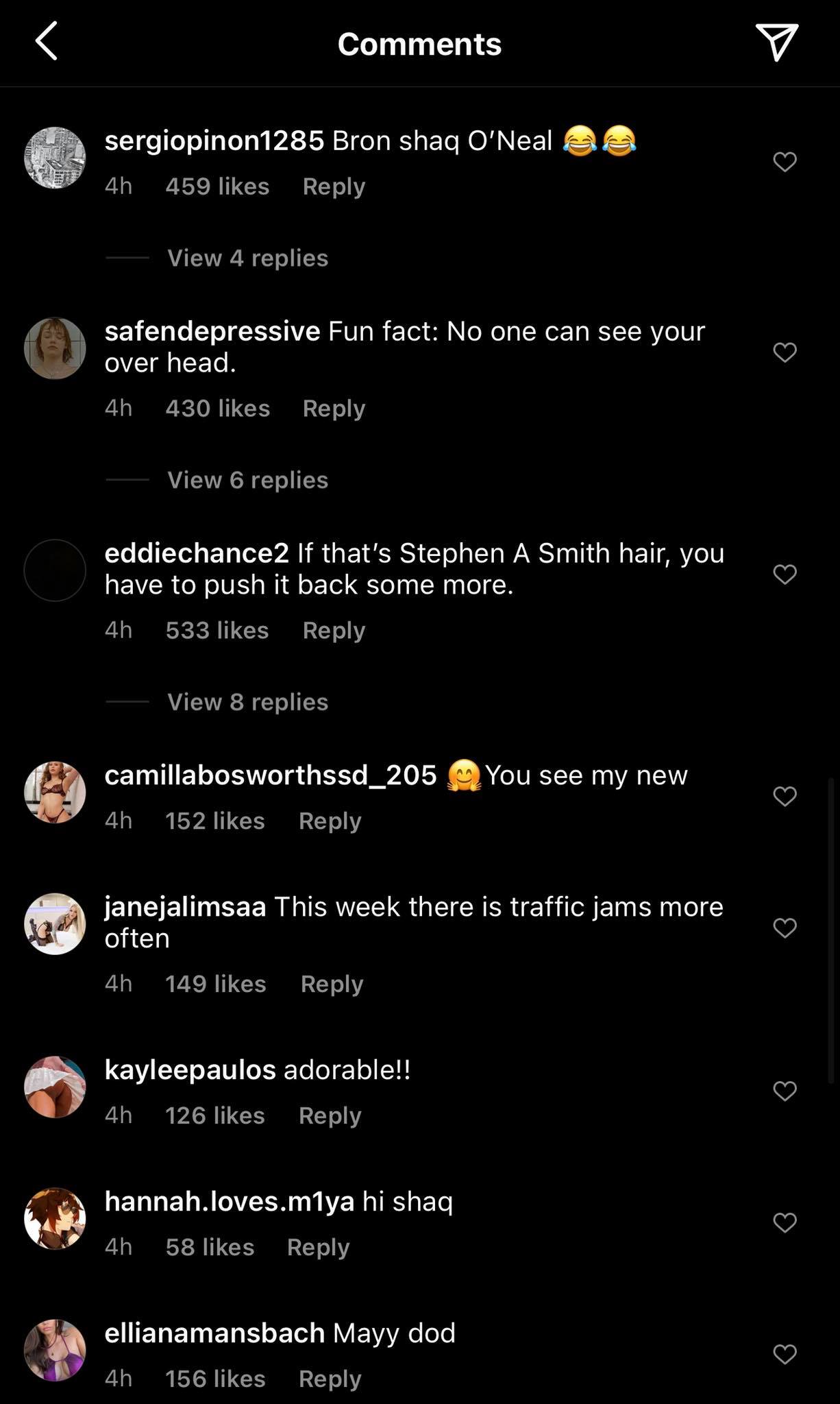Open safendepressive's profile avatar

click(55, 348)
